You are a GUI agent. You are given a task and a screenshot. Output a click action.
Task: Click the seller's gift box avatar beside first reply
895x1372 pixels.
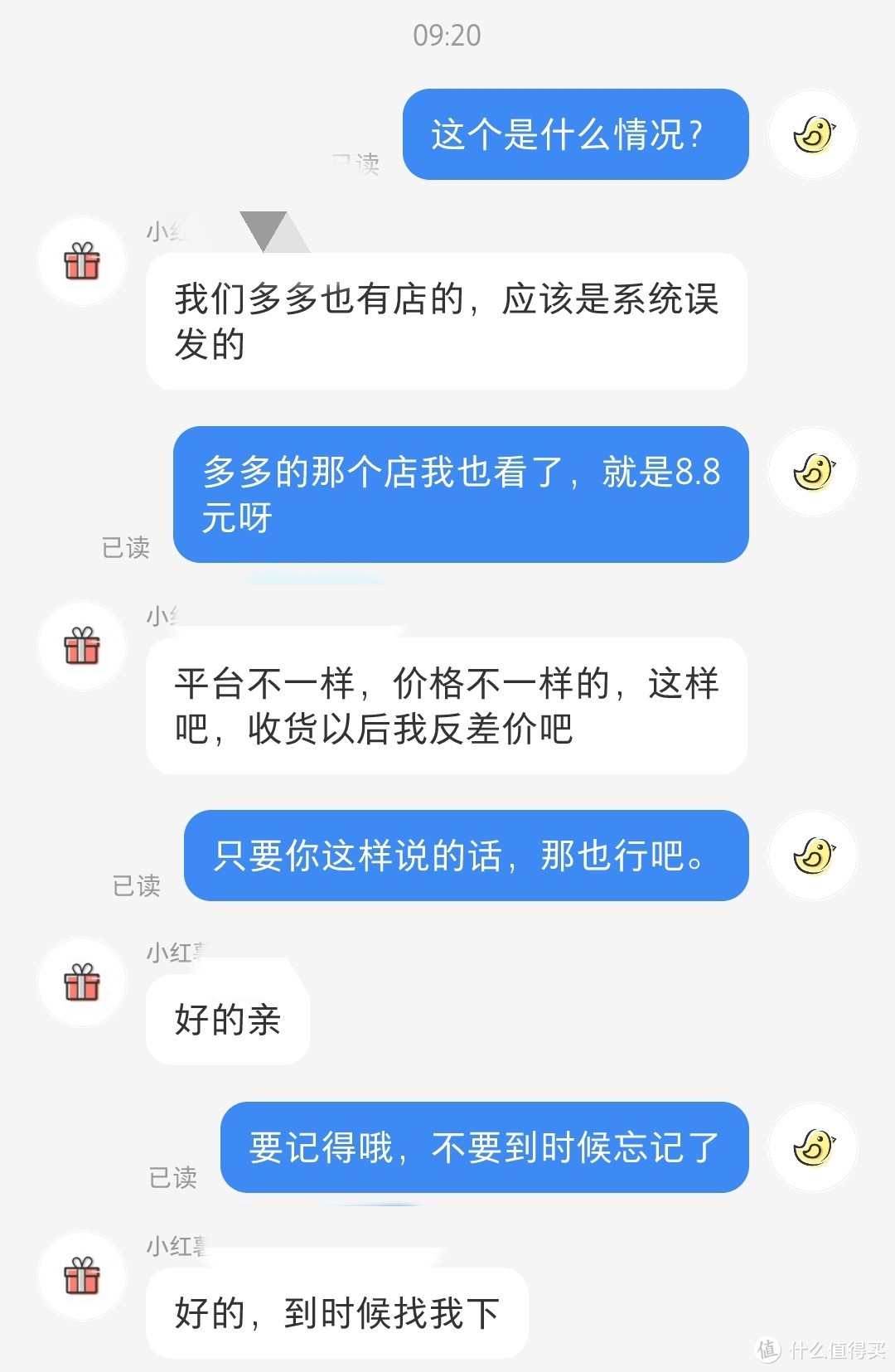[x=81, y=259]
